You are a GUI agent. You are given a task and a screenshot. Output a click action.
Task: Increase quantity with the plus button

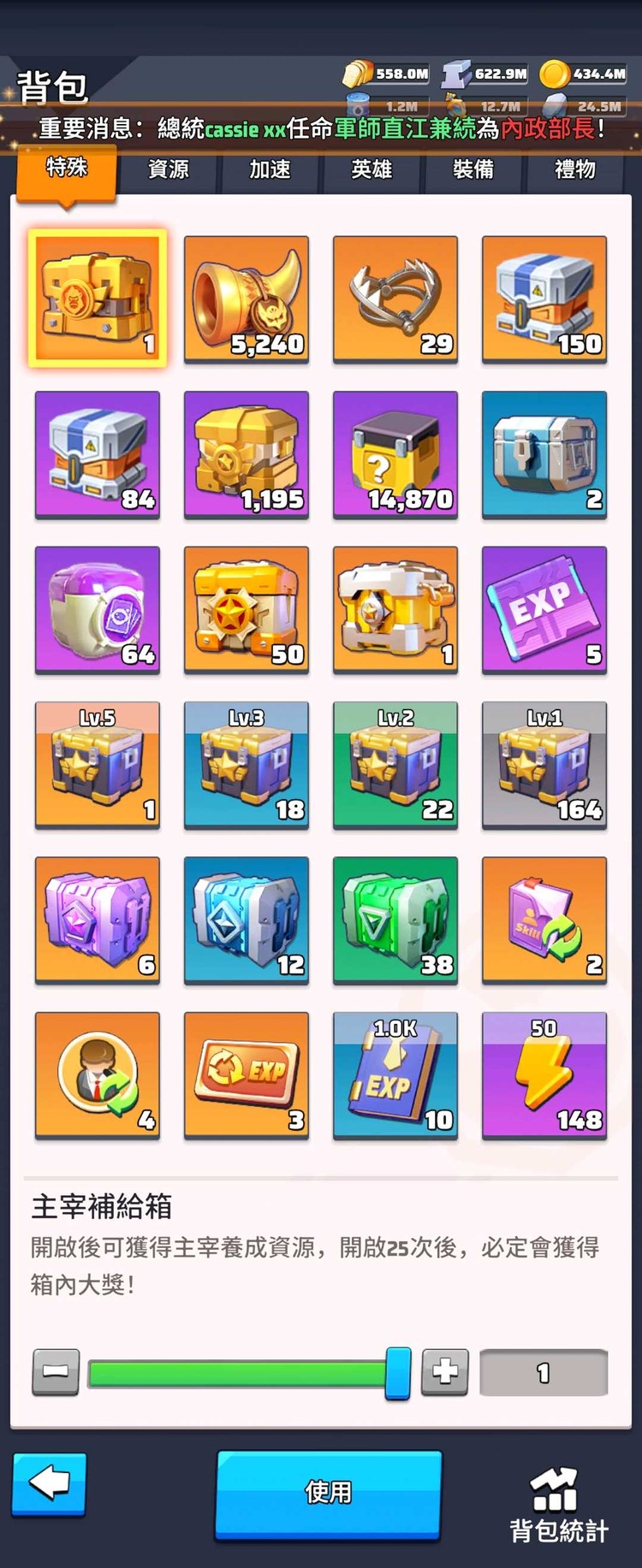(x=445, y=1372)
